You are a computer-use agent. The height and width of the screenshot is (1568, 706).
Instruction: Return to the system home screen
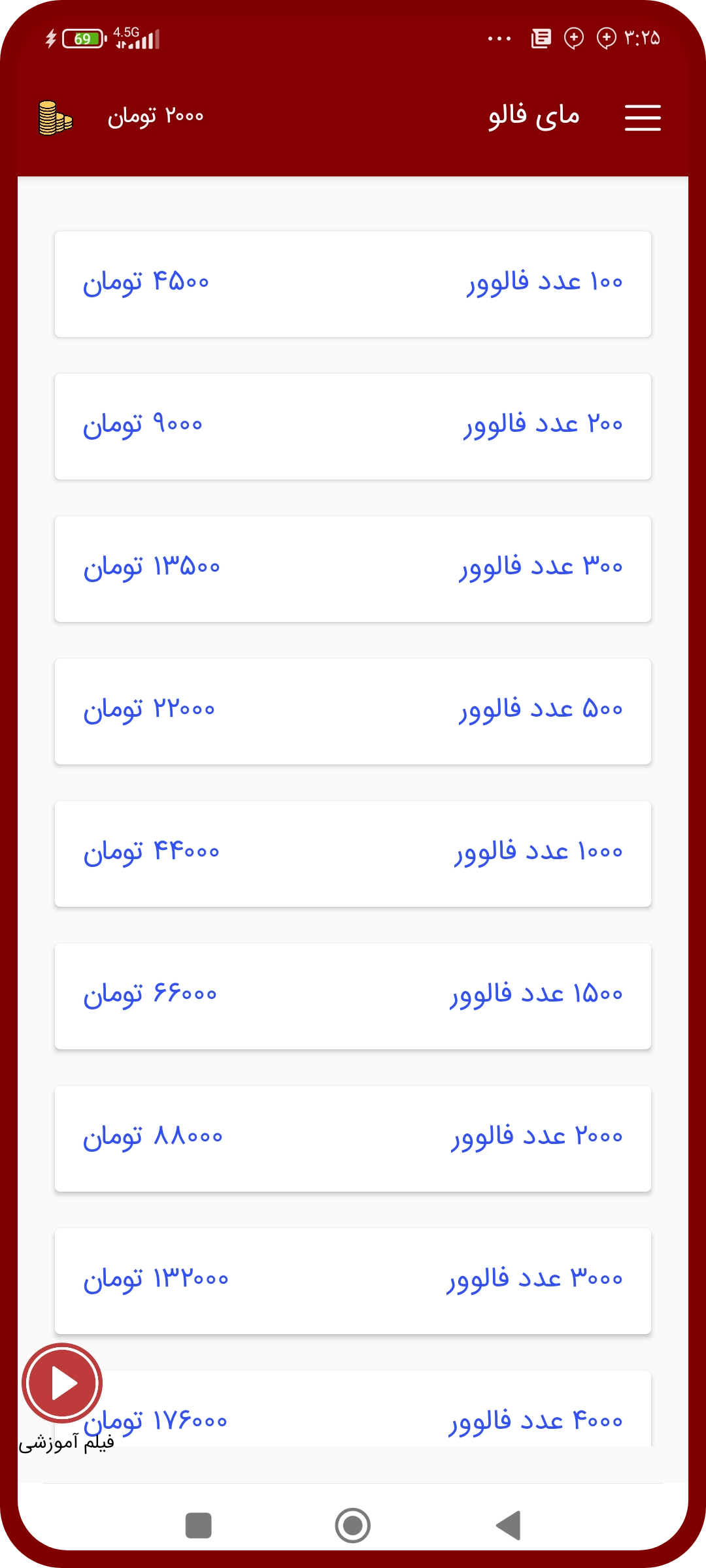(353, 1526)
